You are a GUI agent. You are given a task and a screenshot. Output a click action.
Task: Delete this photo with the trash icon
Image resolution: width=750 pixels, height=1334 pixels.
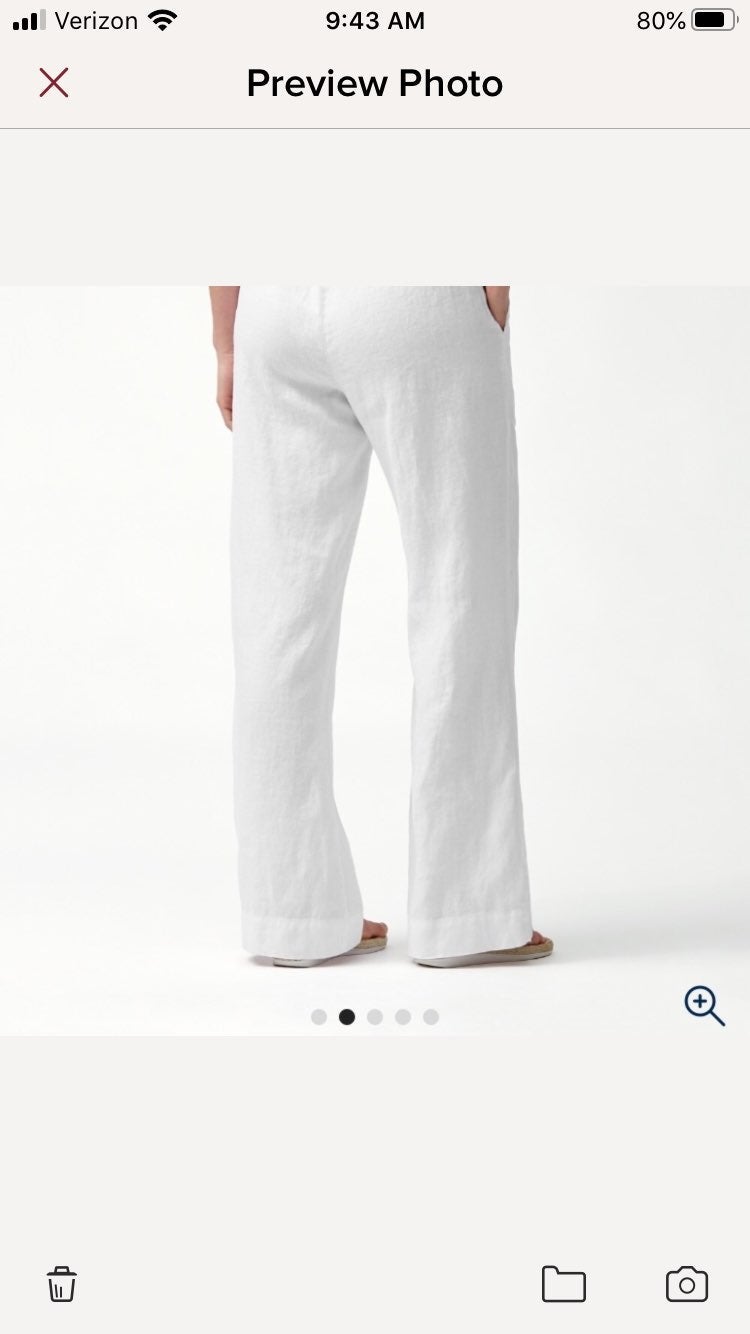coord(62,1284)
